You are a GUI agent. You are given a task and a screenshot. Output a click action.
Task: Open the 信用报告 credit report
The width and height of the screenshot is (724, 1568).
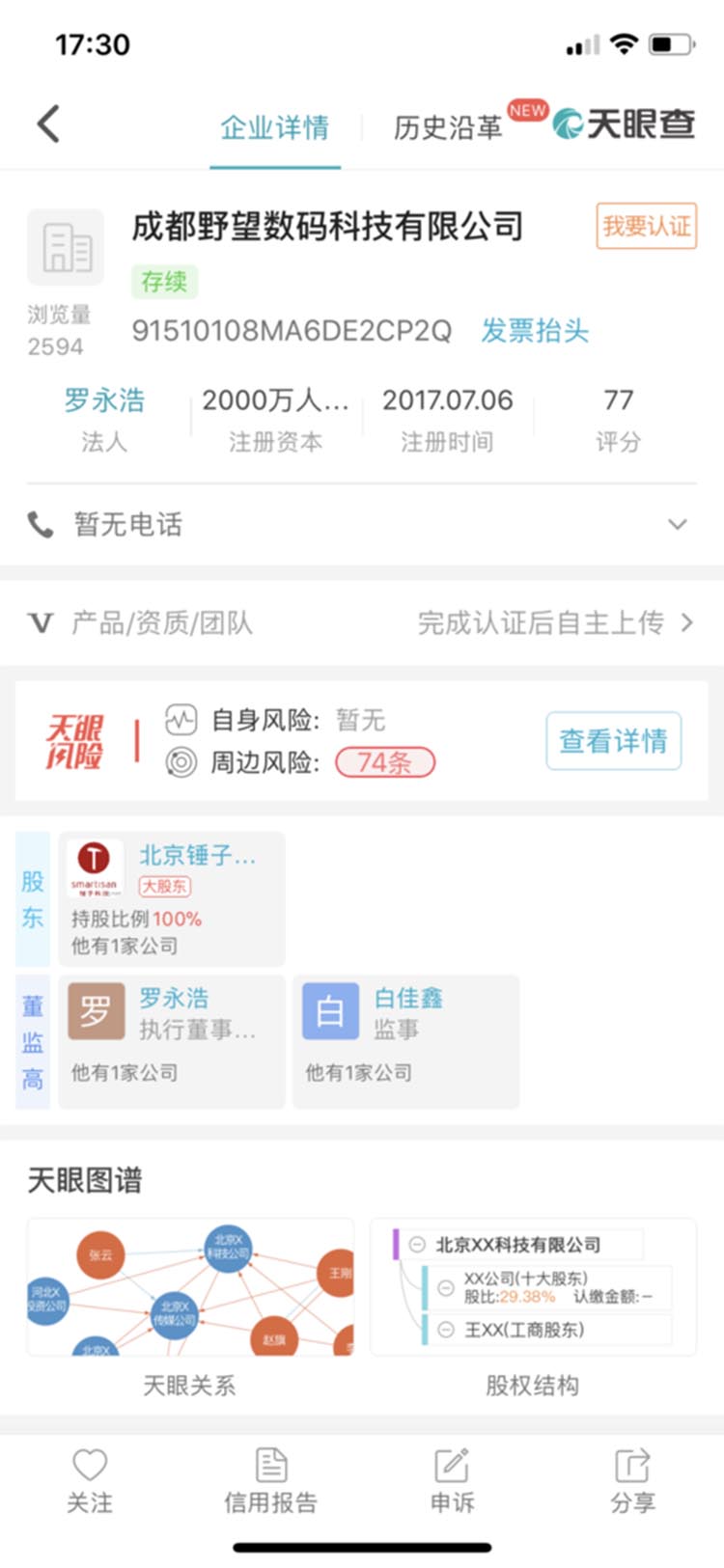pyautogui.click(x=271, y=1481)
